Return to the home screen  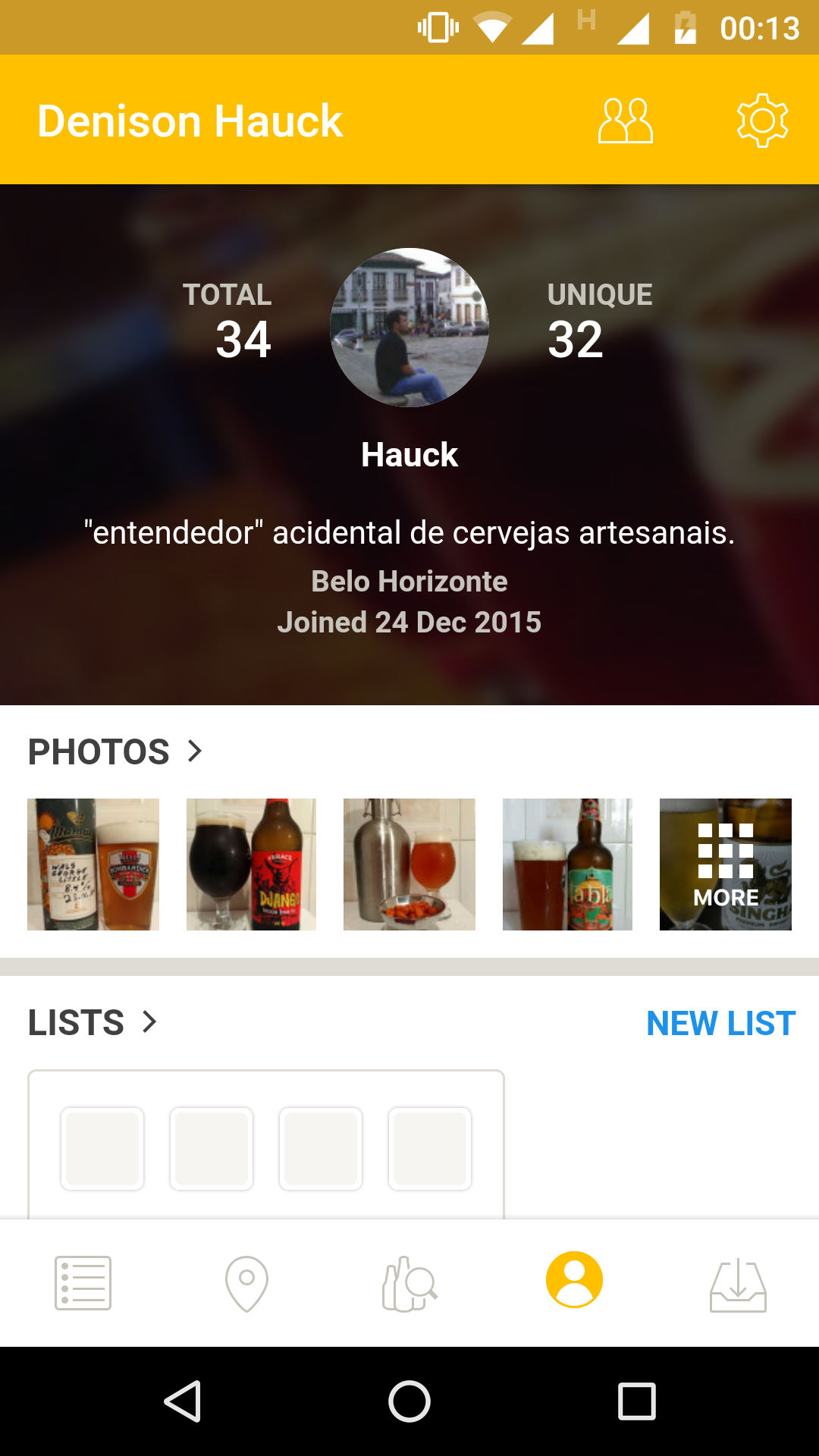coord(409,1401)
